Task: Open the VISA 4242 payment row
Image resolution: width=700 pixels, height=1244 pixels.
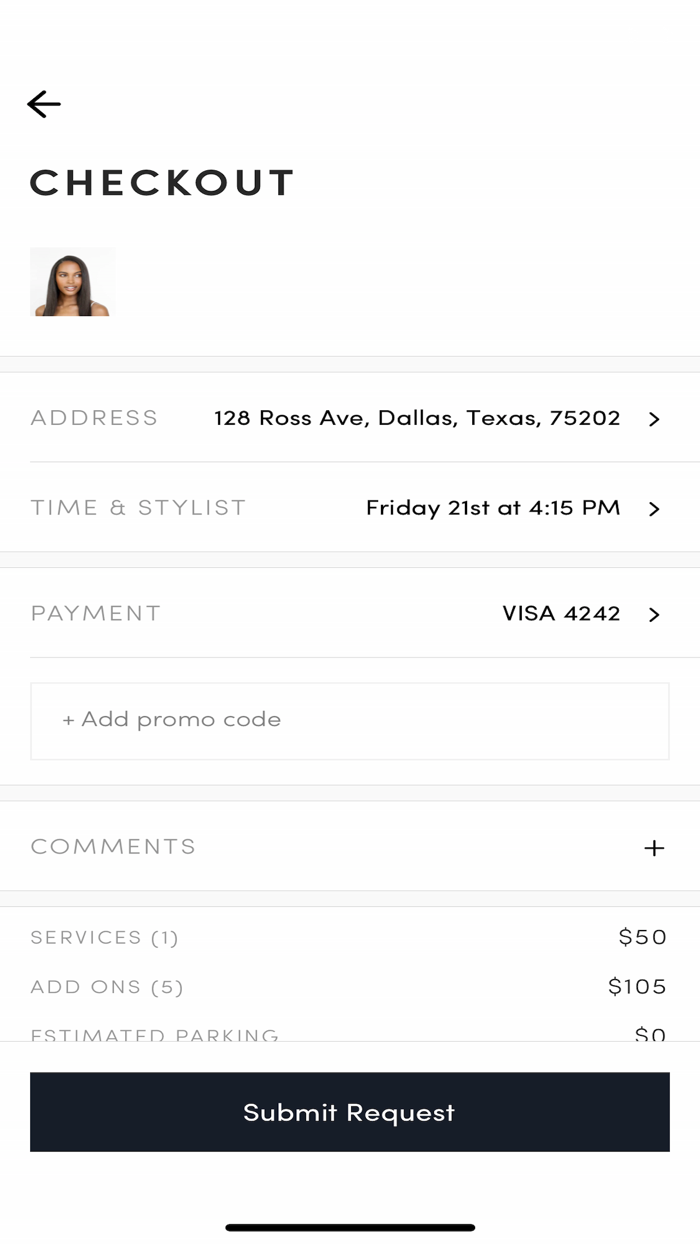Action: point(560,614)
